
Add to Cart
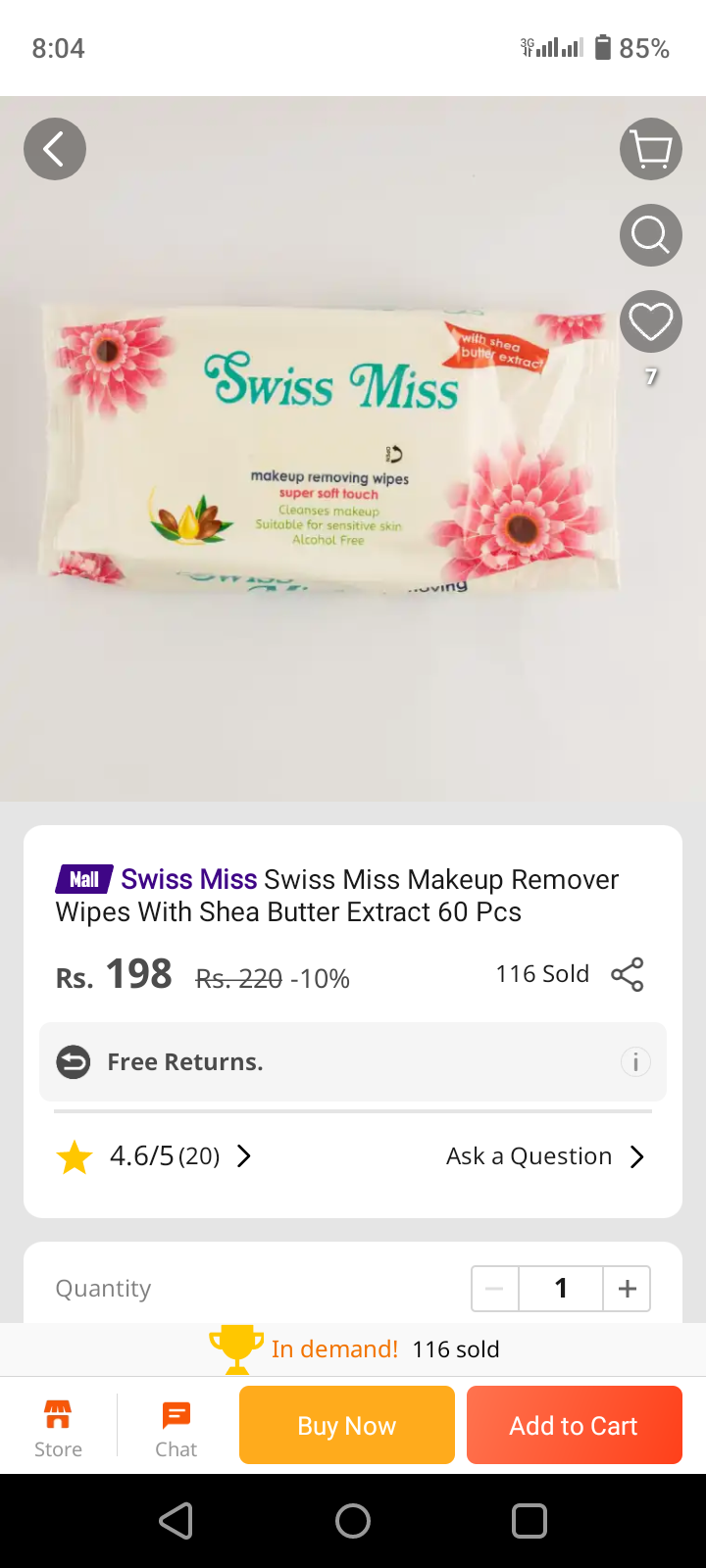[x=574, y=1425]
